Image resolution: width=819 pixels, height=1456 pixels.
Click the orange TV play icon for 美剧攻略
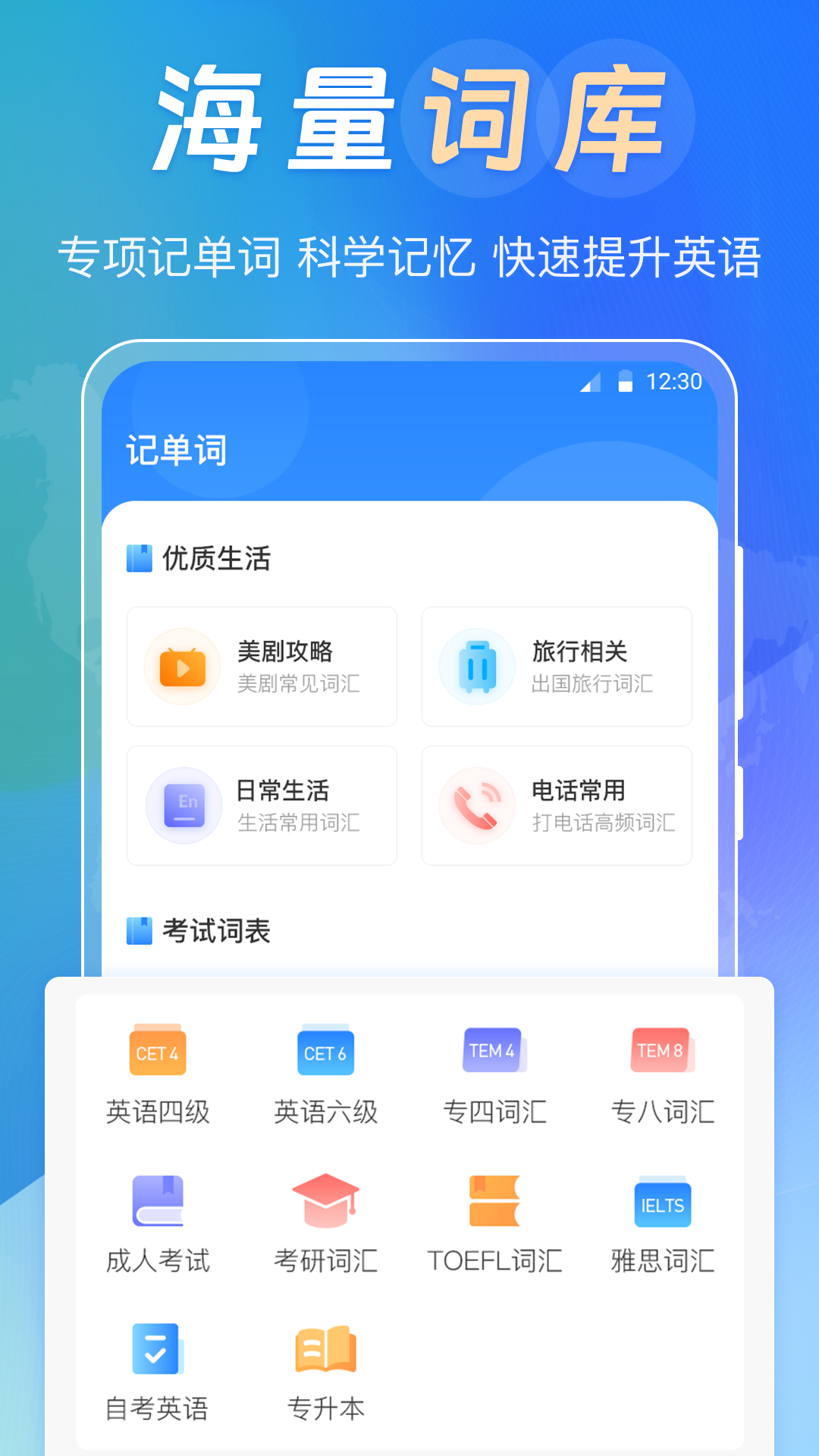click(x=183, y=666)
